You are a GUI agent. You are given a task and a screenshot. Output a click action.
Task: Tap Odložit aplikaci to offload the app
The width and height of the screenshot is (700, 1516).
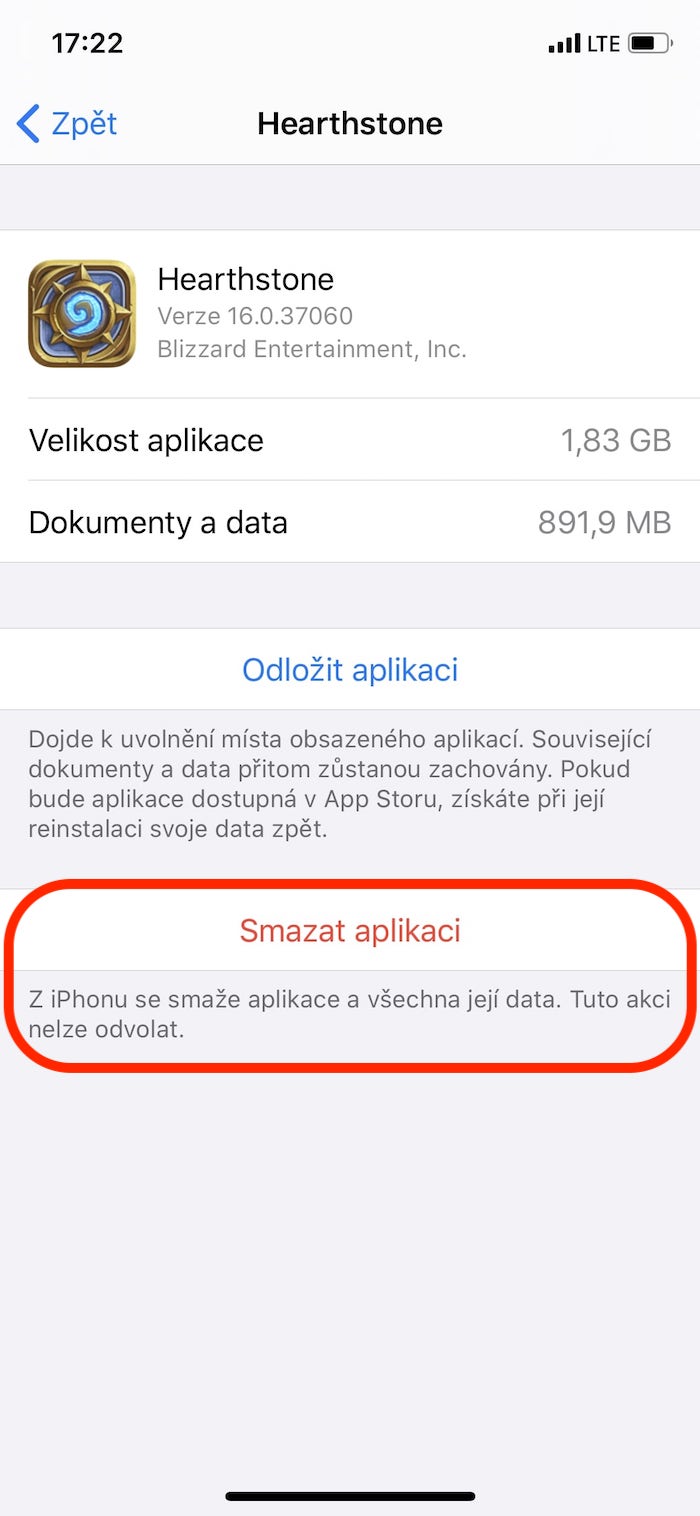[350, 669]
